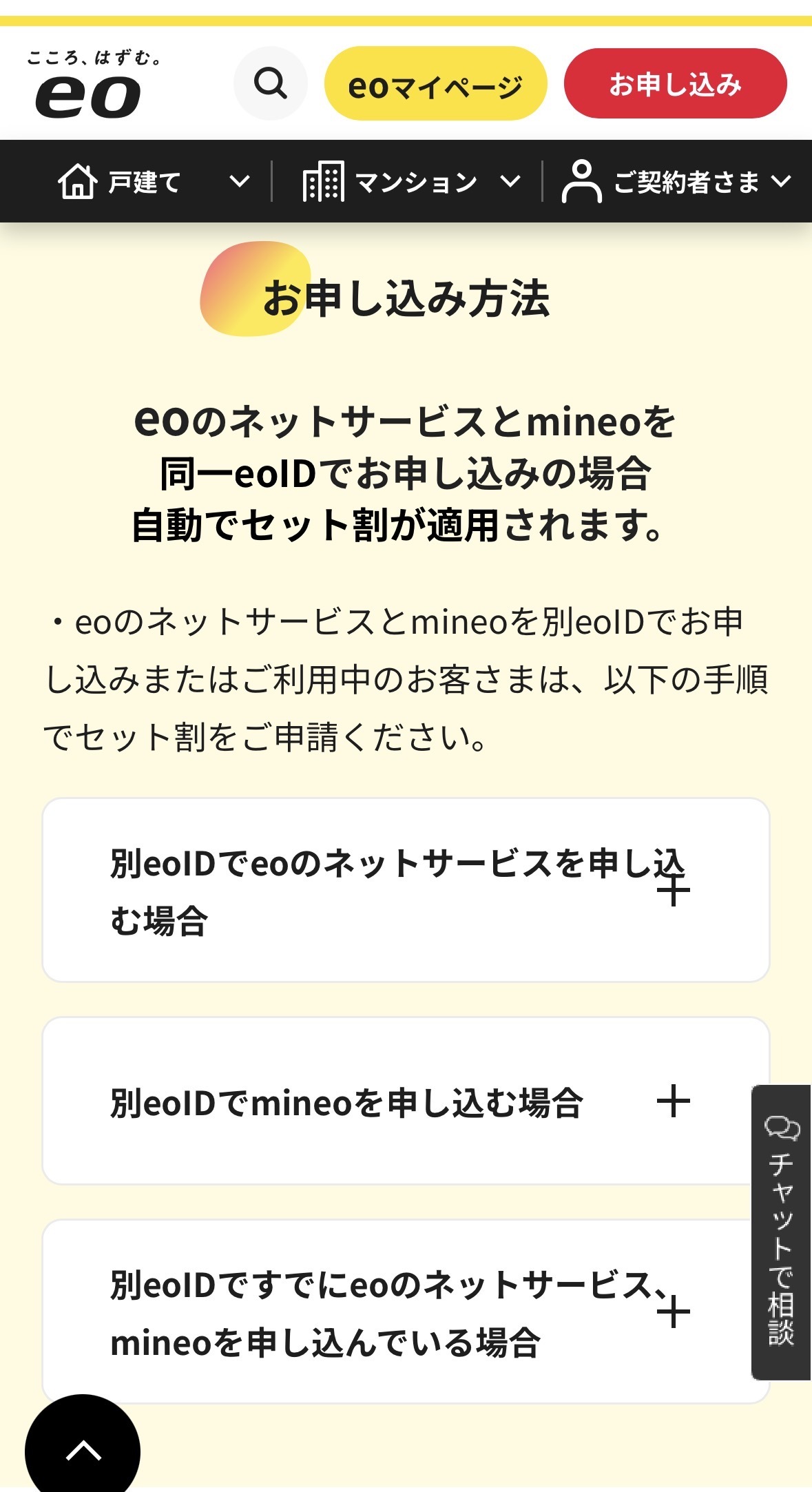Expand the ご契約者さま menu
This screenshot has width=812, height=1492.
(x=676, y=182)
